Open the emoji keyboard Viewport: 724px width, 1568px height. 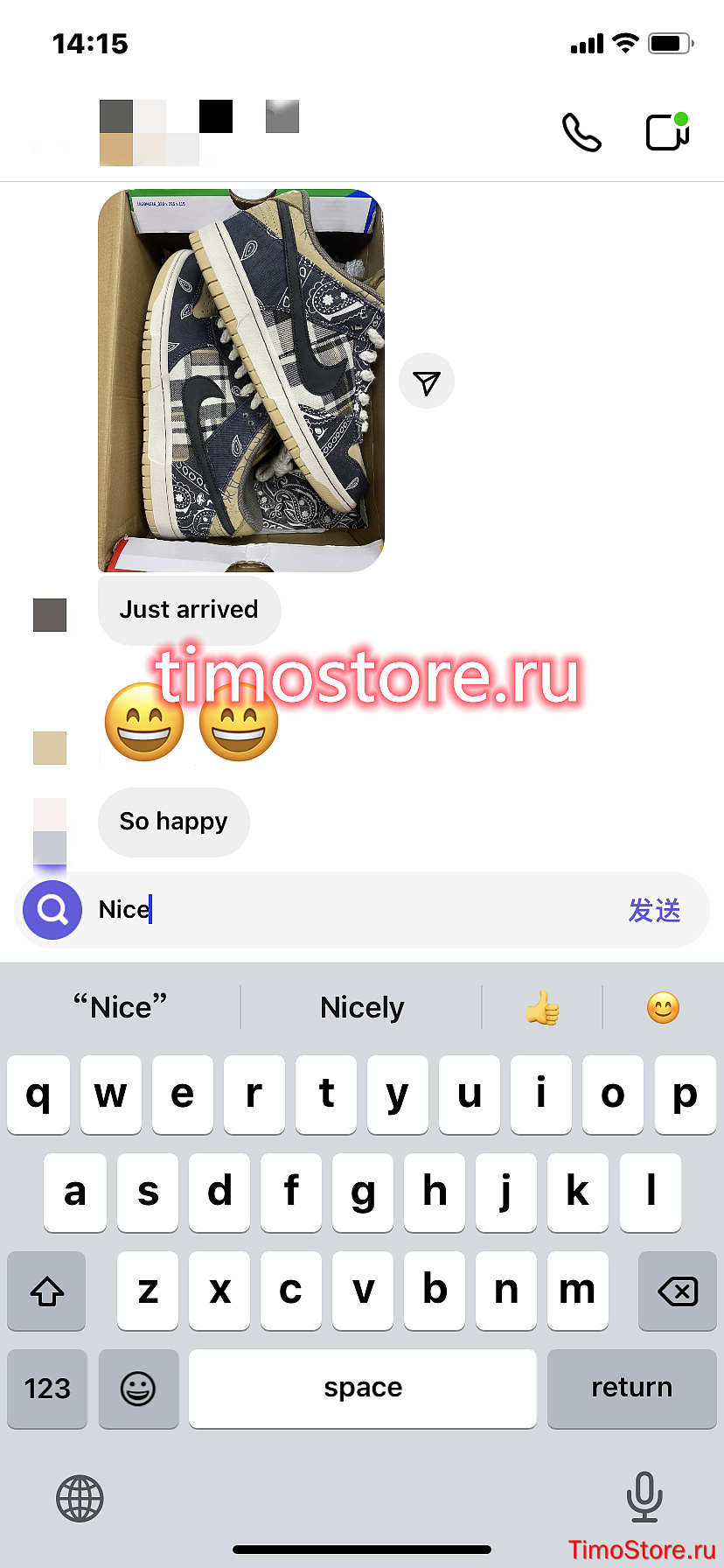(x=138, y=1389)
